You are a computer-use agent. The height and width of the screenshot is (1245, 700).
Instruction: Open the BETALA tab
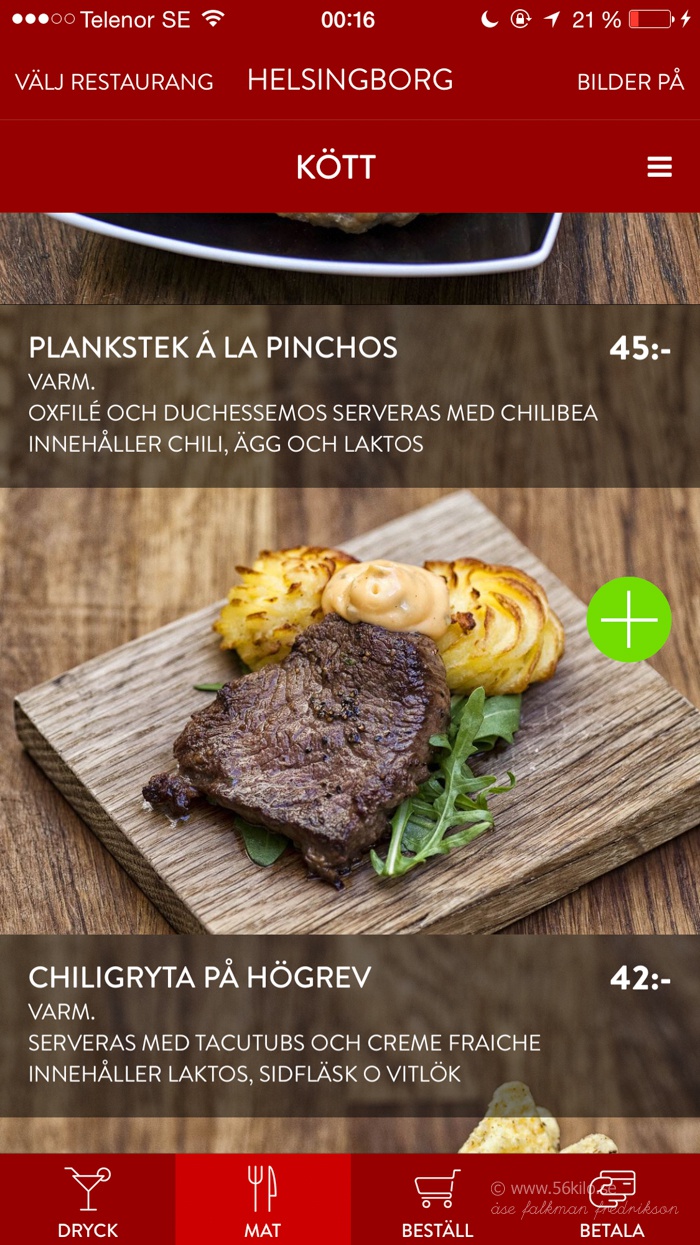[x=612, y=1200]
